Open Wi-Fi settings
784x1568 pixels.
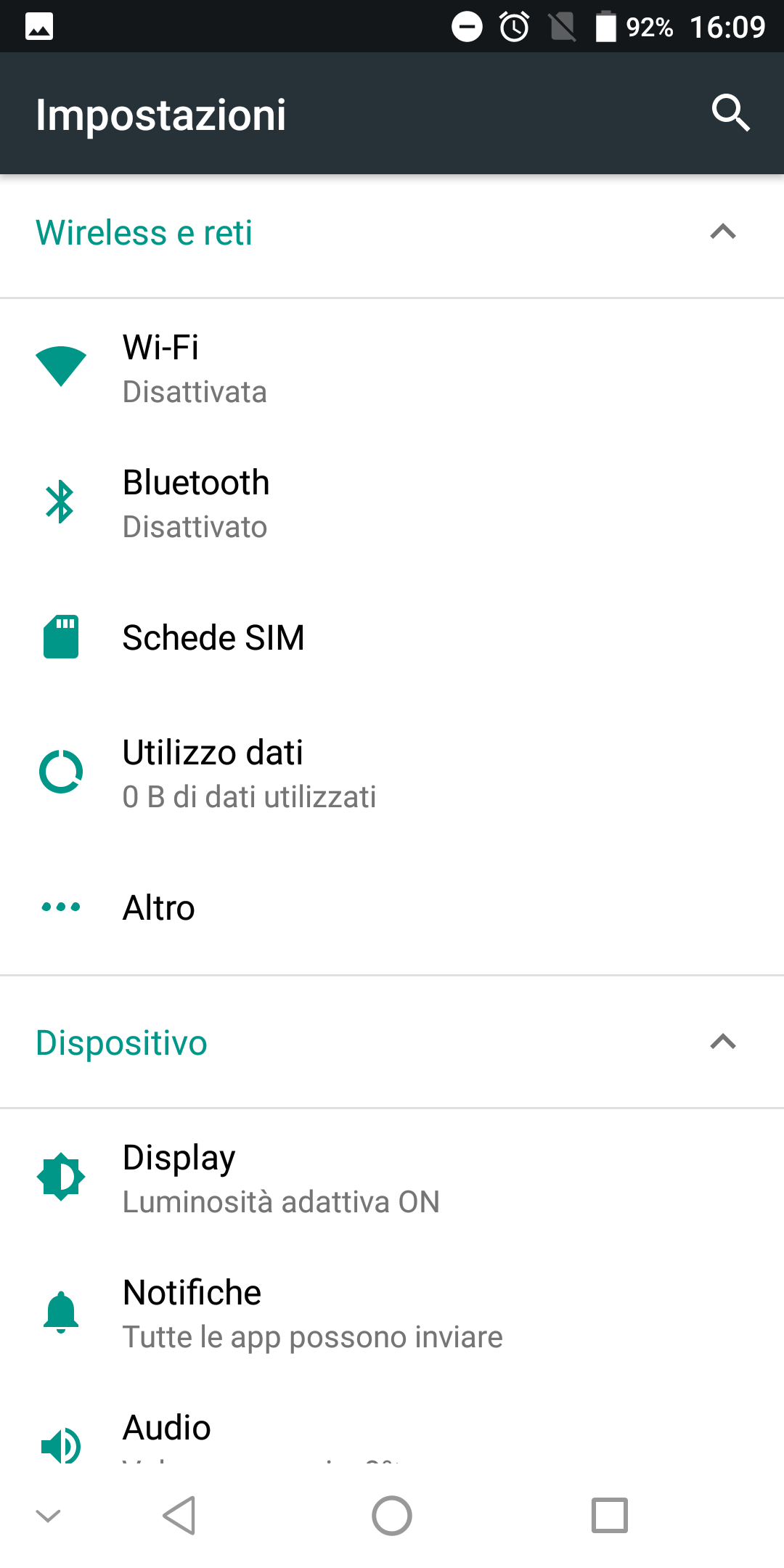[392, 367]
